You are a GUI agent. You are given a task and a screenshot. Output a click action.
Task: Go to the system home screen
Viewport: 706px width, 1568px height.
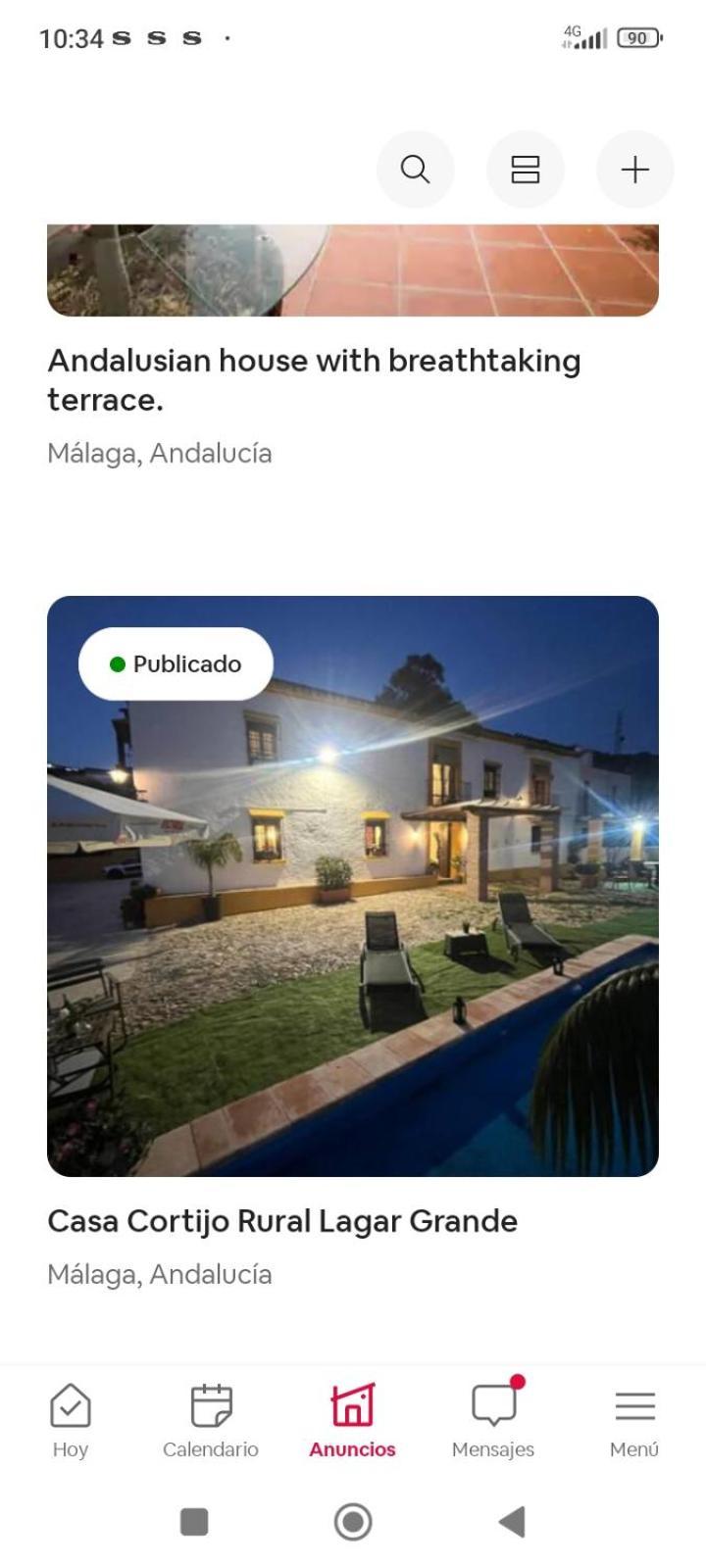pos(353,1522)
